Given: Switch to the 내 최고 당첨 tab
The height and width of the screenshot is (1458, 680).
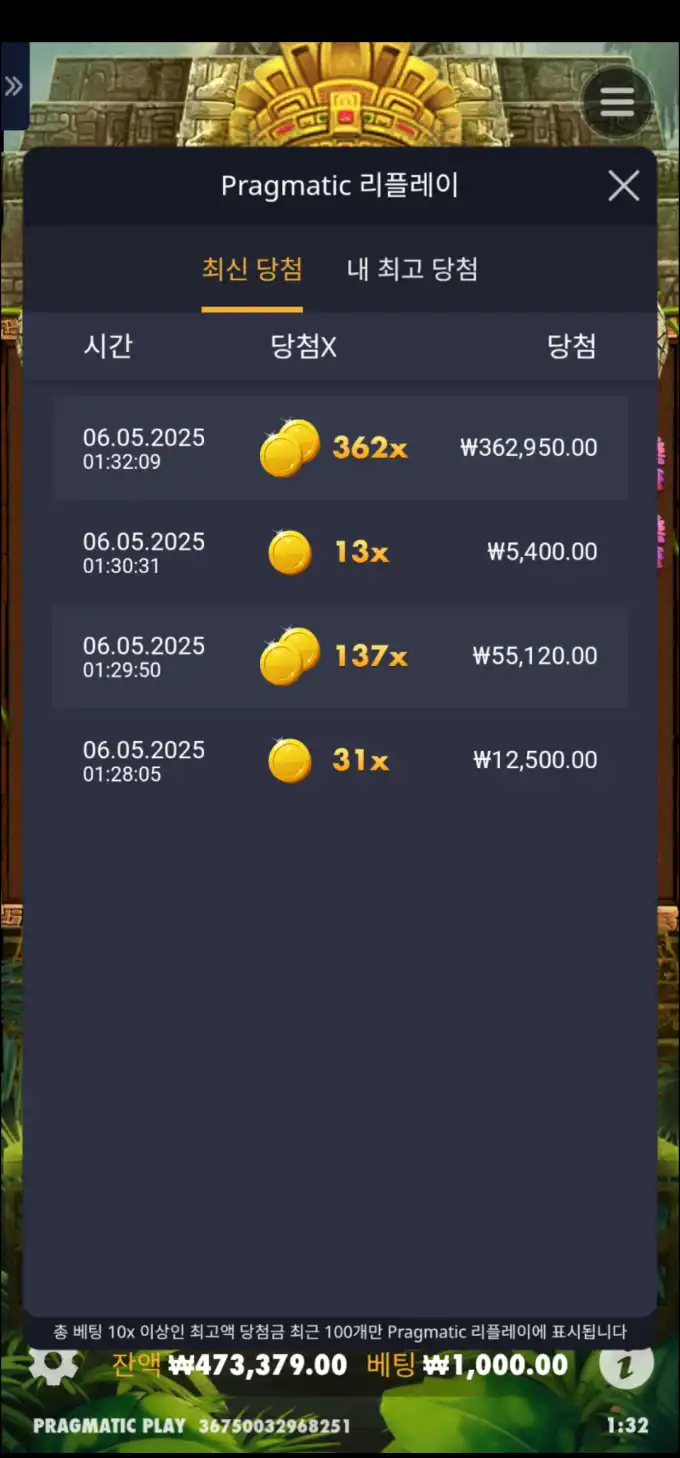Looking at the screenshot, I should 412,269.
